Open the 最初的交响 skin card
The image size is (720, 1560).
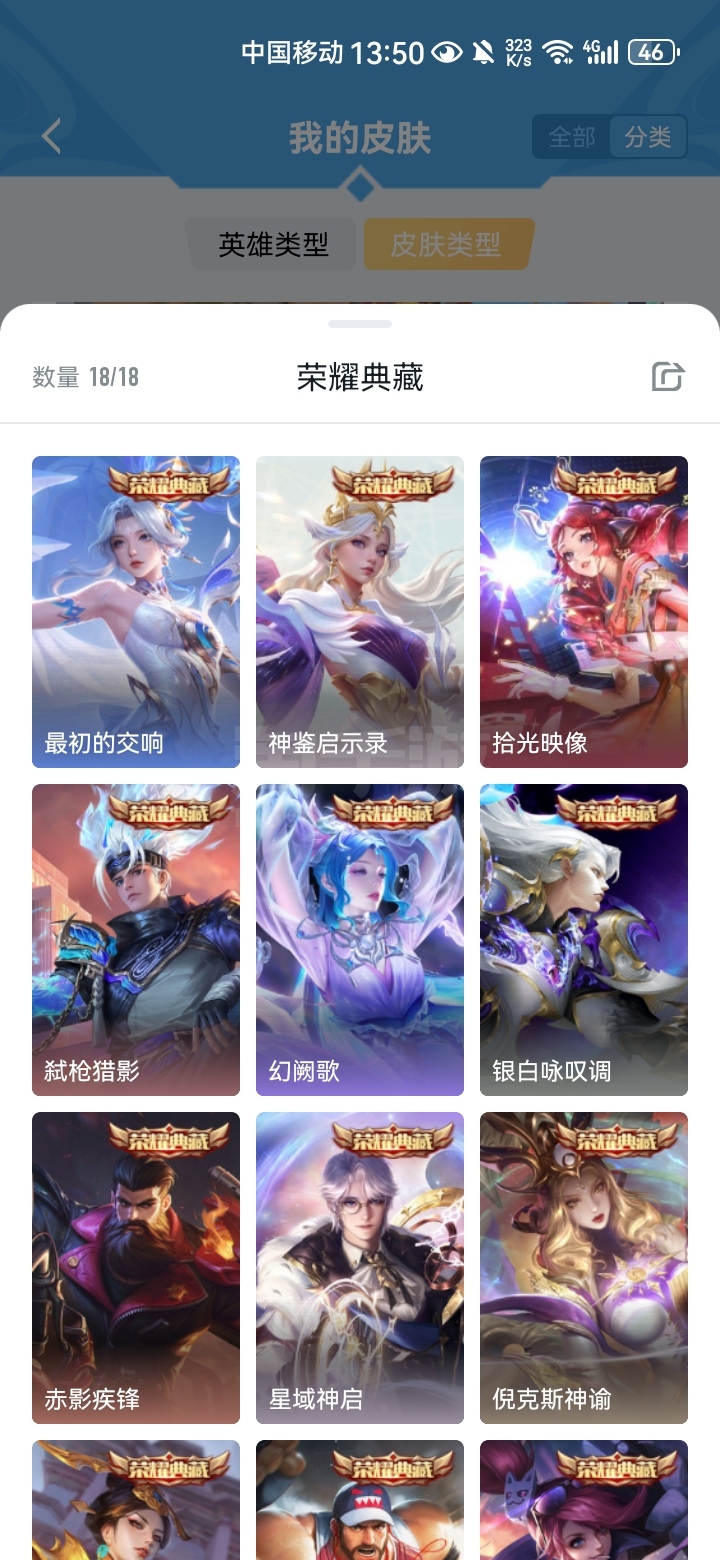click(136, 612)
